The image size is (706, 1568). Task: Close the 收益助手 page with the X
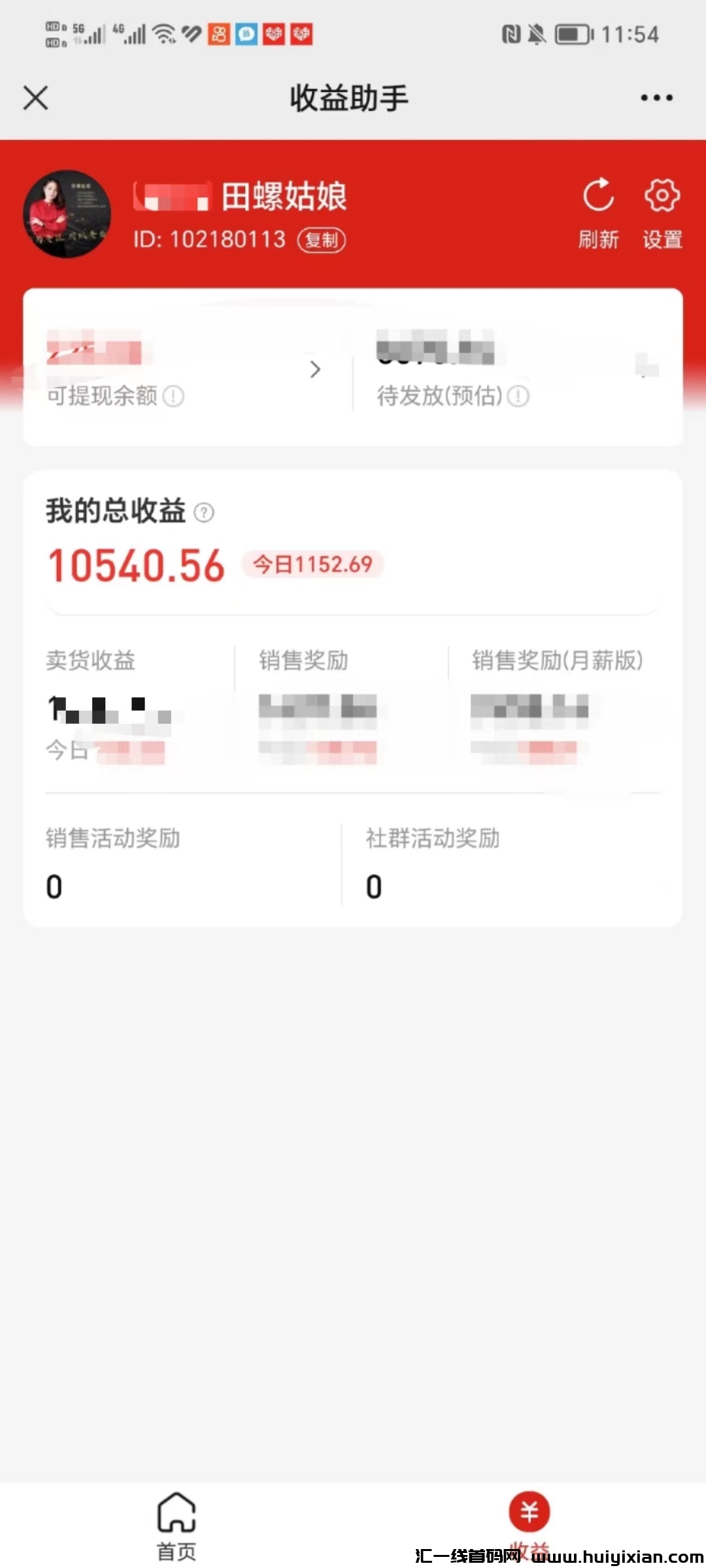[x=35, y=98]
